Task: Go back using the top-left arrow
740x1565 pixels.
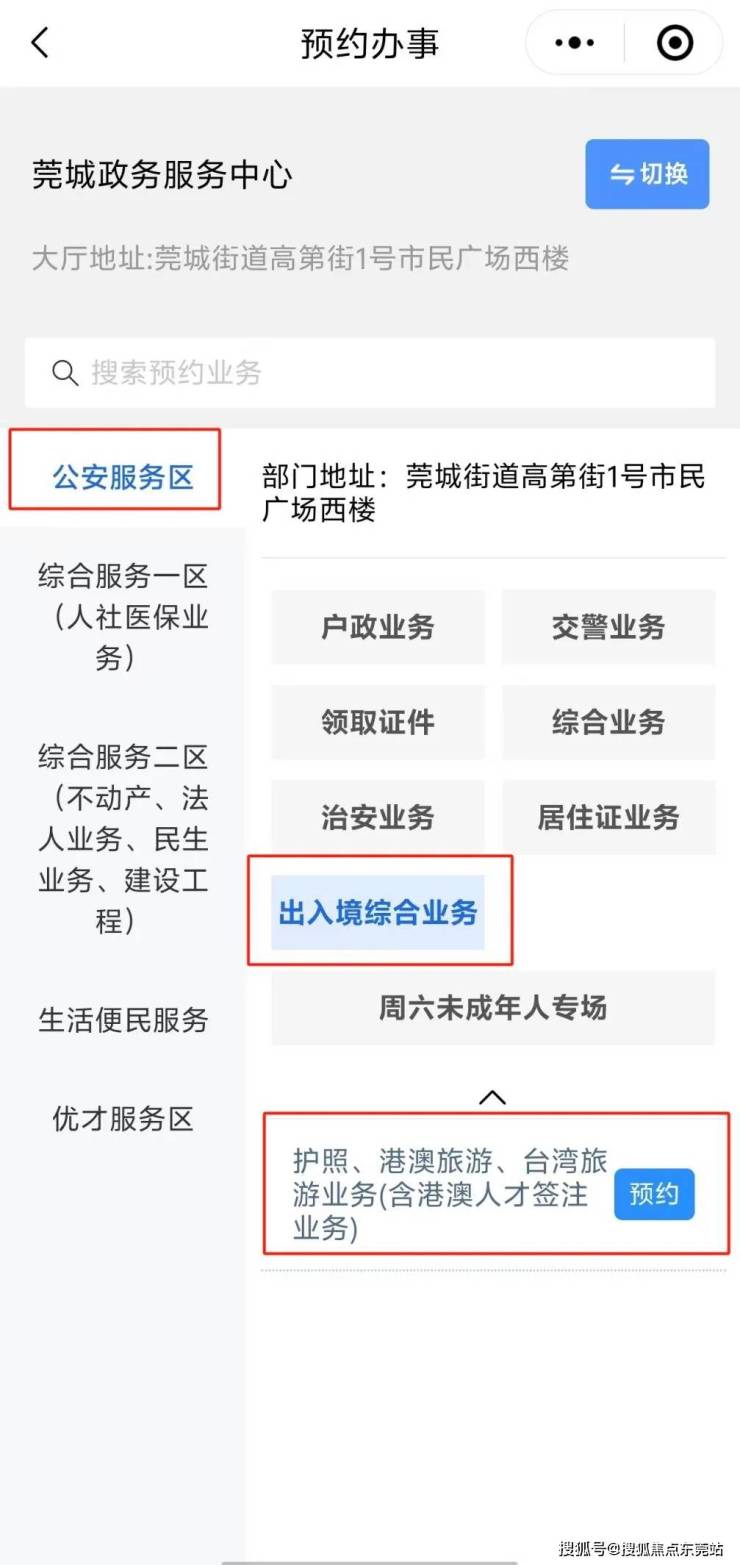Action: click(x=40, y=43)
